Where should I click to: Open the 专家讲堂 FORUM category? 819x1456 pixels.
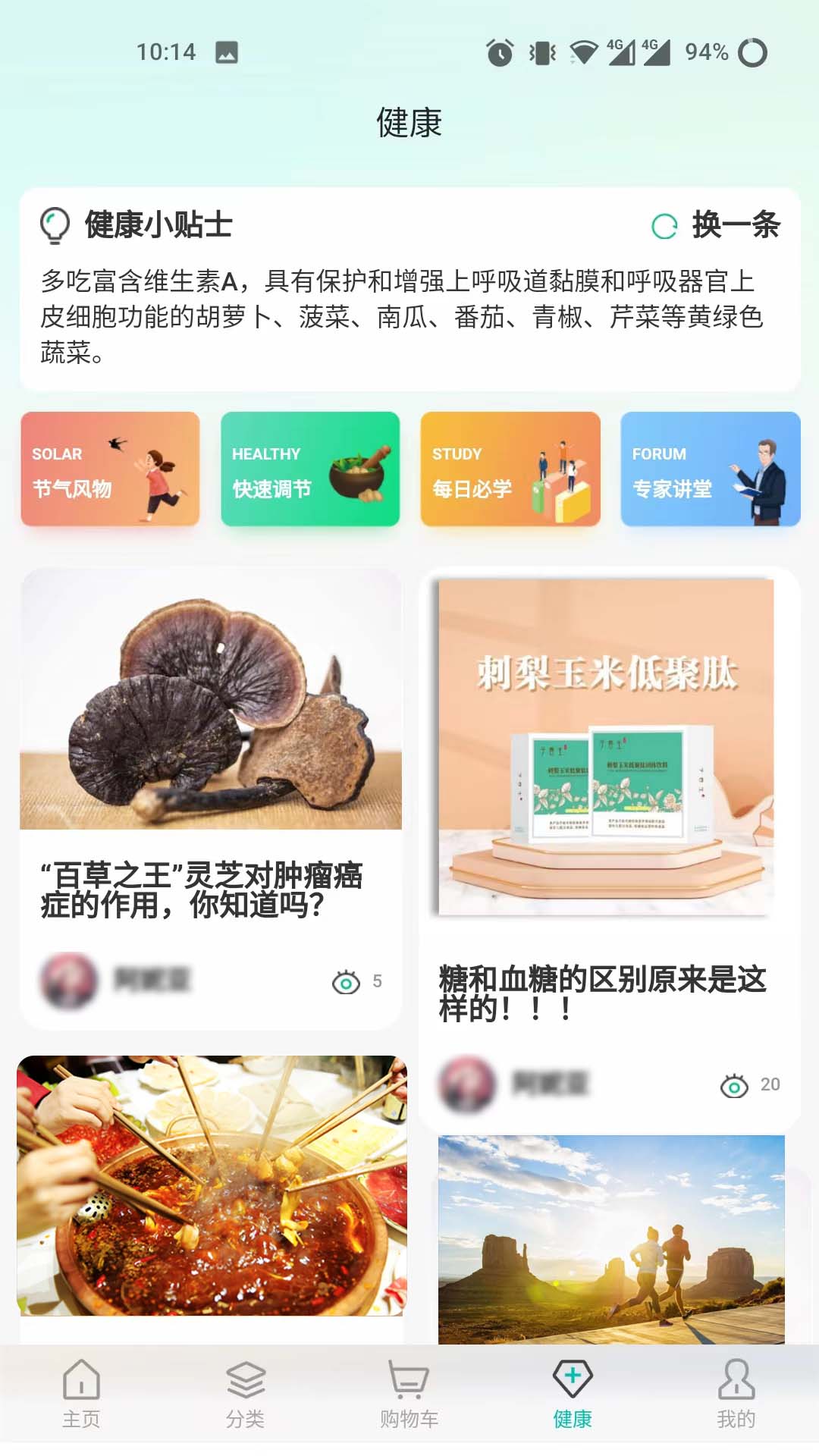(710, 469)
